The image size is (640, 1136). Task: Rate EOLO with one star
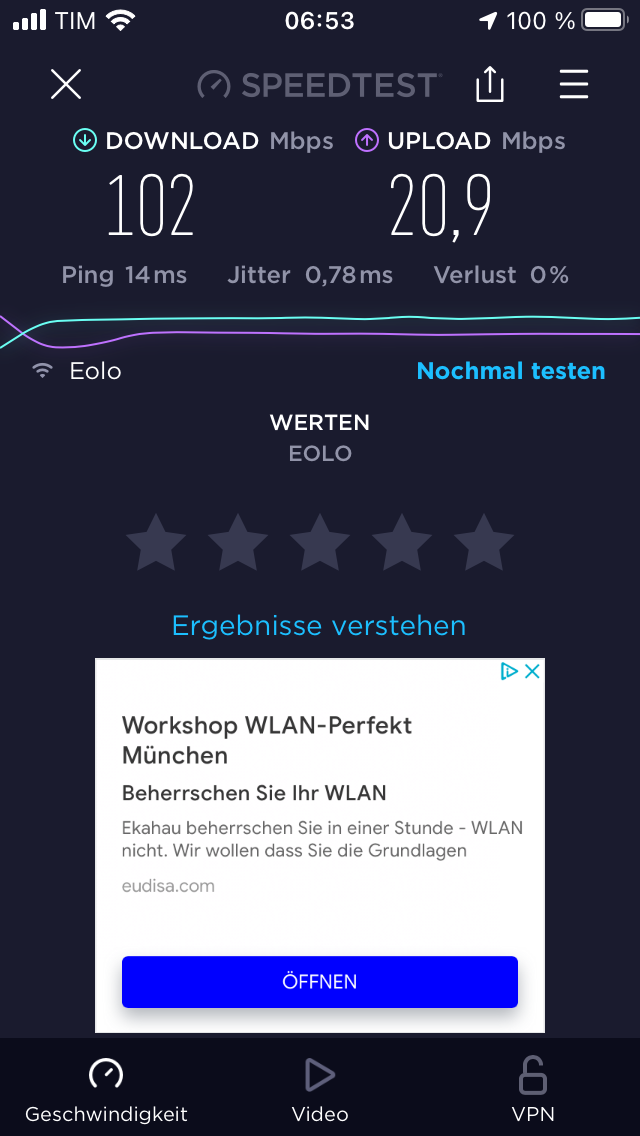pyautogui.click(x=156, y=542)
